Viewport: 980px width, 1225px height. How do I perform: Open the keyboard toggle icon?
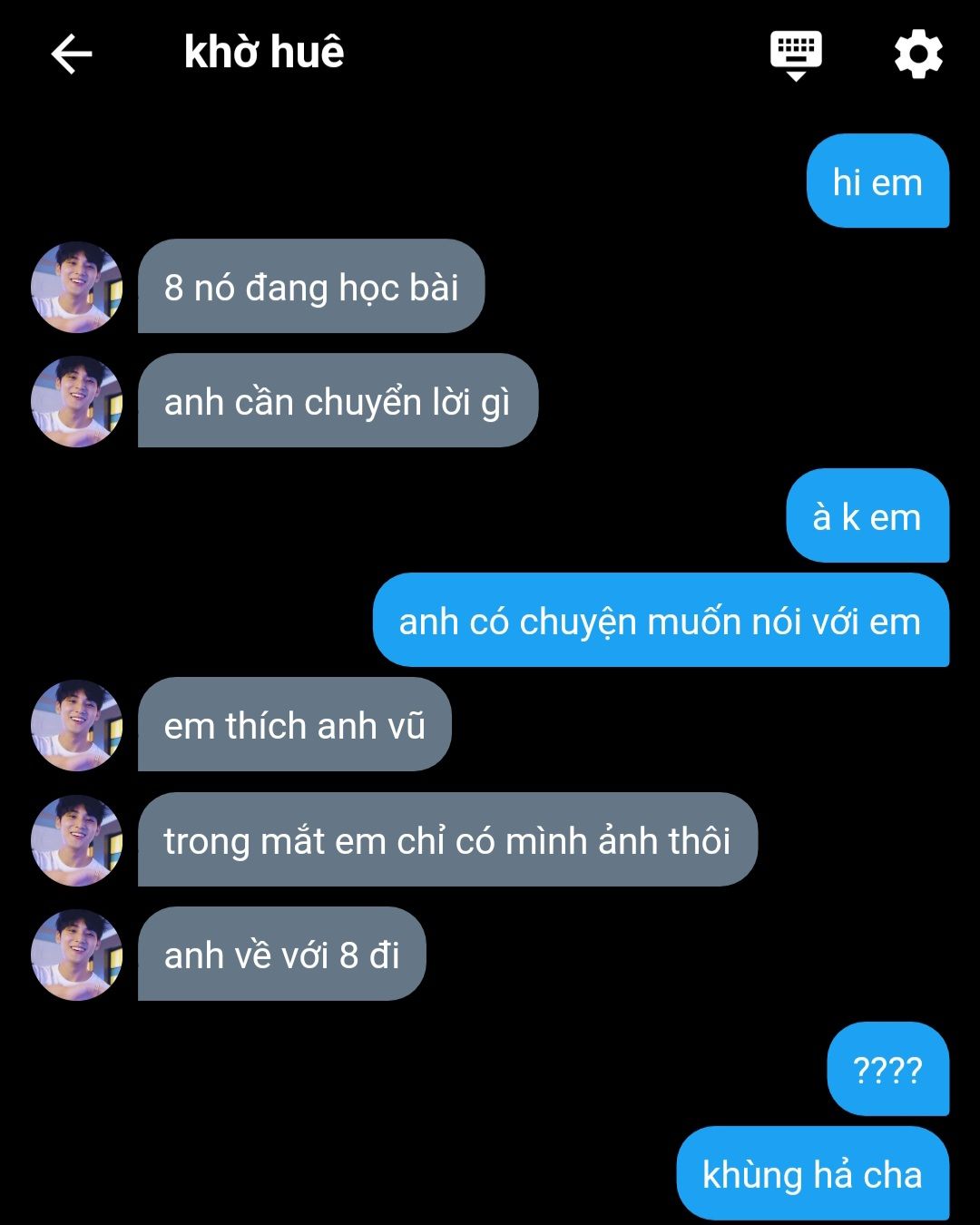point(796,54)
